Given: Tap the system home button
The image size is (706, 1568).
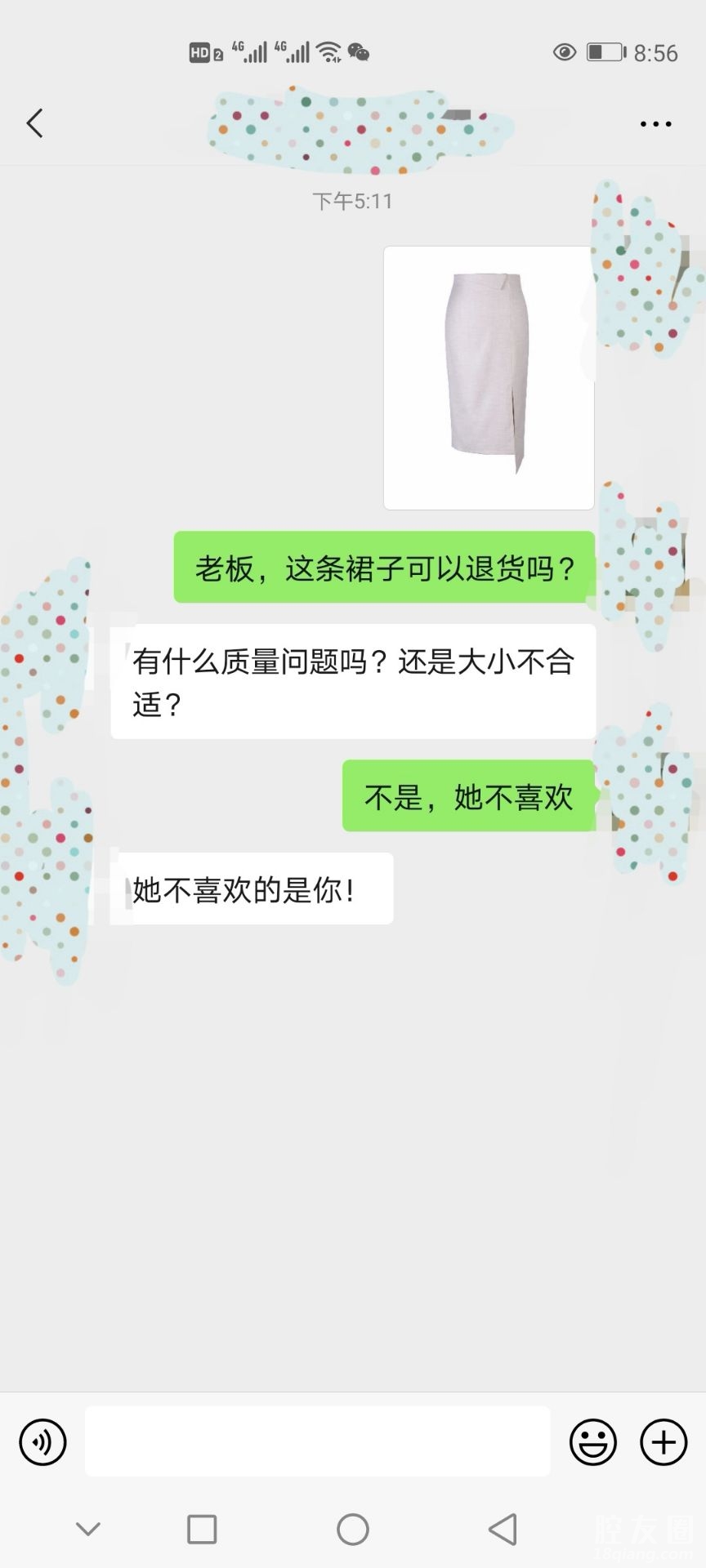Looking at the screenshot, I should [x=353, y=1529].
